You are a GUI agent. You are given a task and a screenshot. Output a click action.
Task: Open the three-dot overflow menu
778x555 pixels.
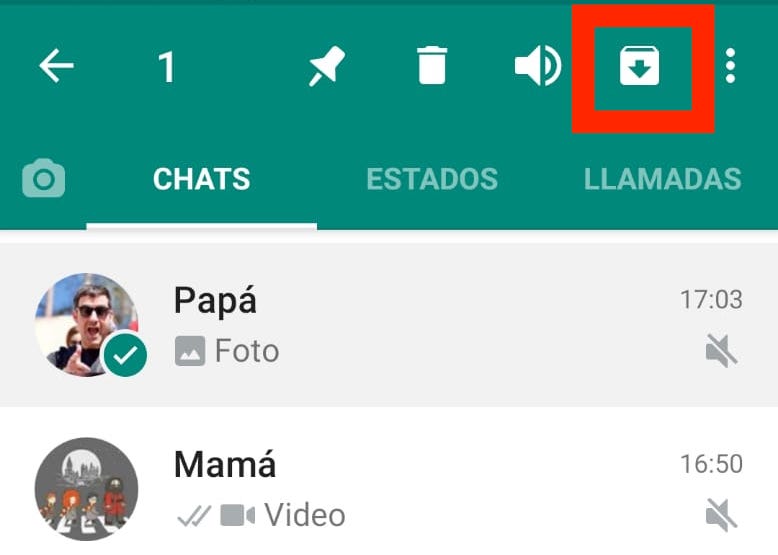tap(731, 67)
